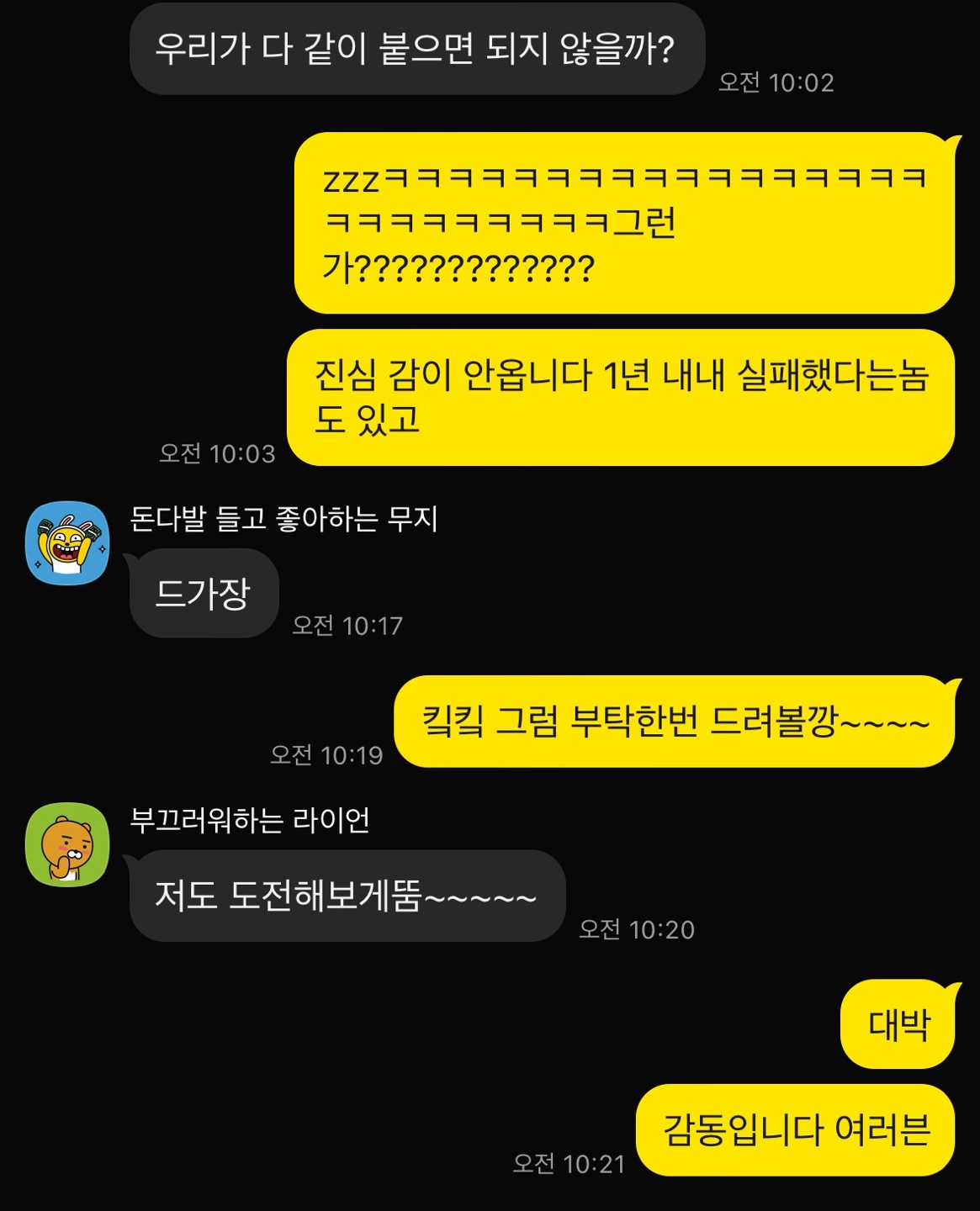Open profile of 돈다발 들고 좋아하는 무지

tap(67, 543)
